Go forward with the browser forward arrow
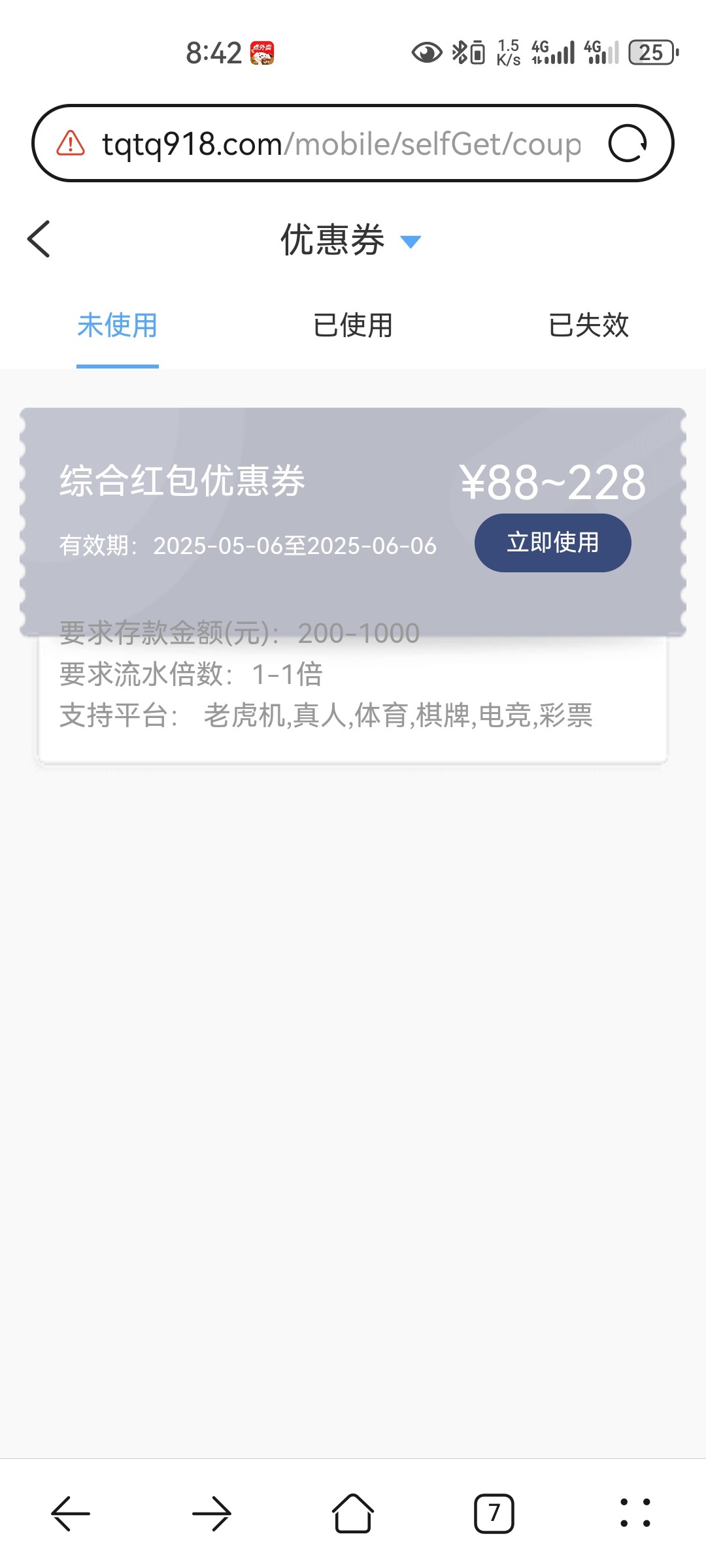Screen dimensions: 706x1568 tap(212, 1513)
